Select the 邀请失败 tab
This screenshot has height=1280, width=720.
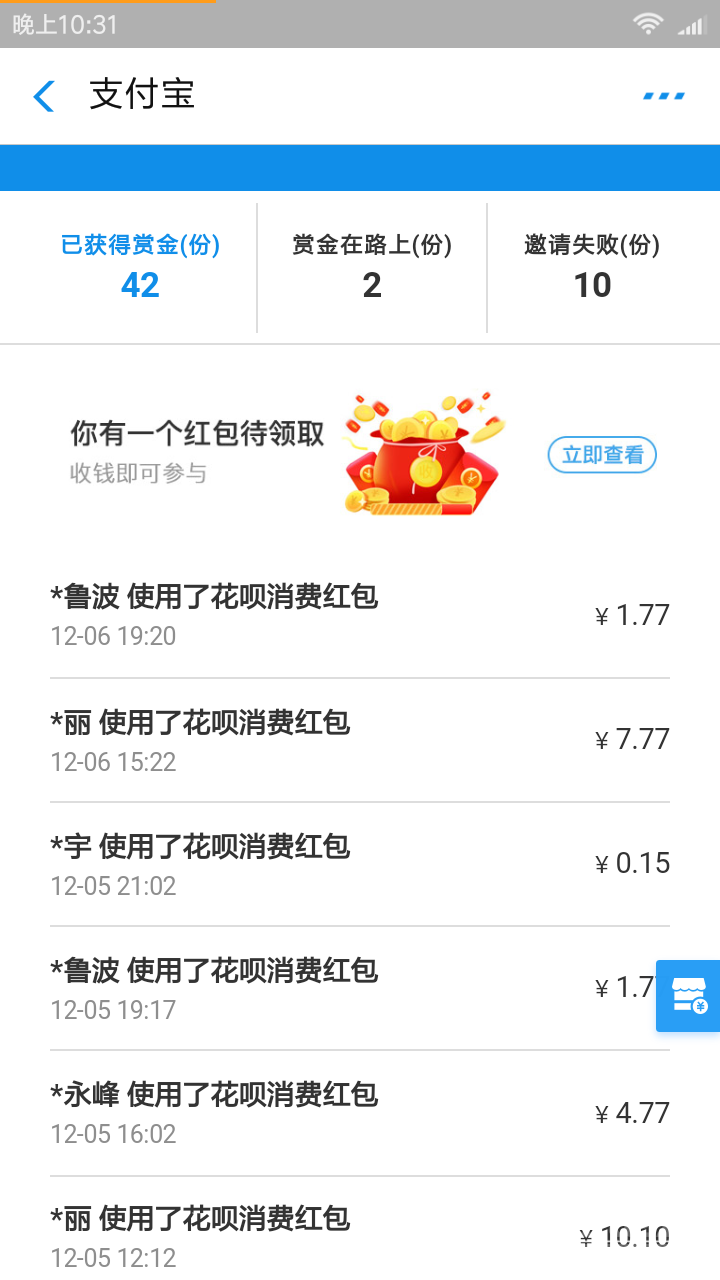point(592,267)
